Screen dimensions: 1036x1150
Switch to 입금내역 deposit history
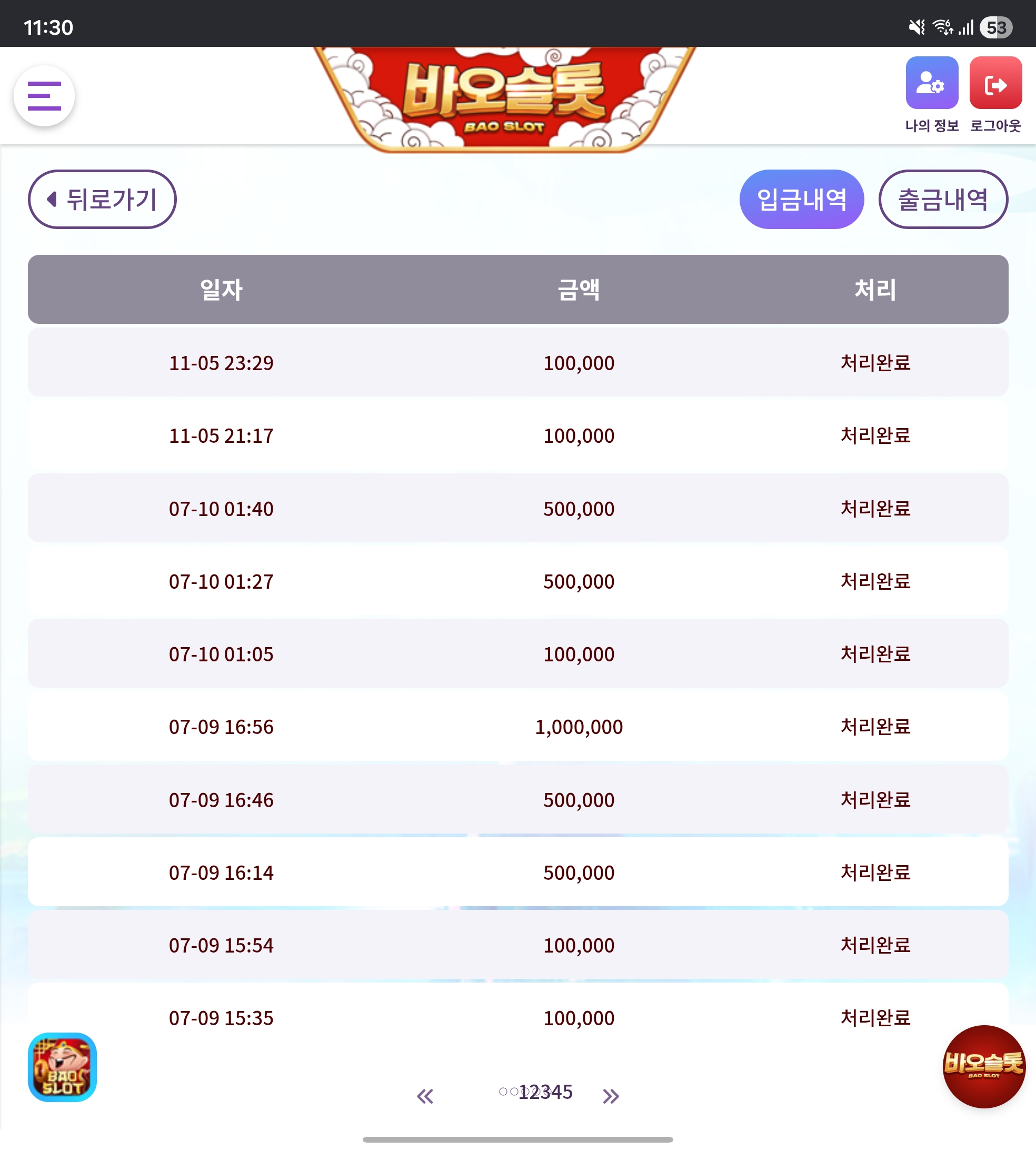coord(801,199)
